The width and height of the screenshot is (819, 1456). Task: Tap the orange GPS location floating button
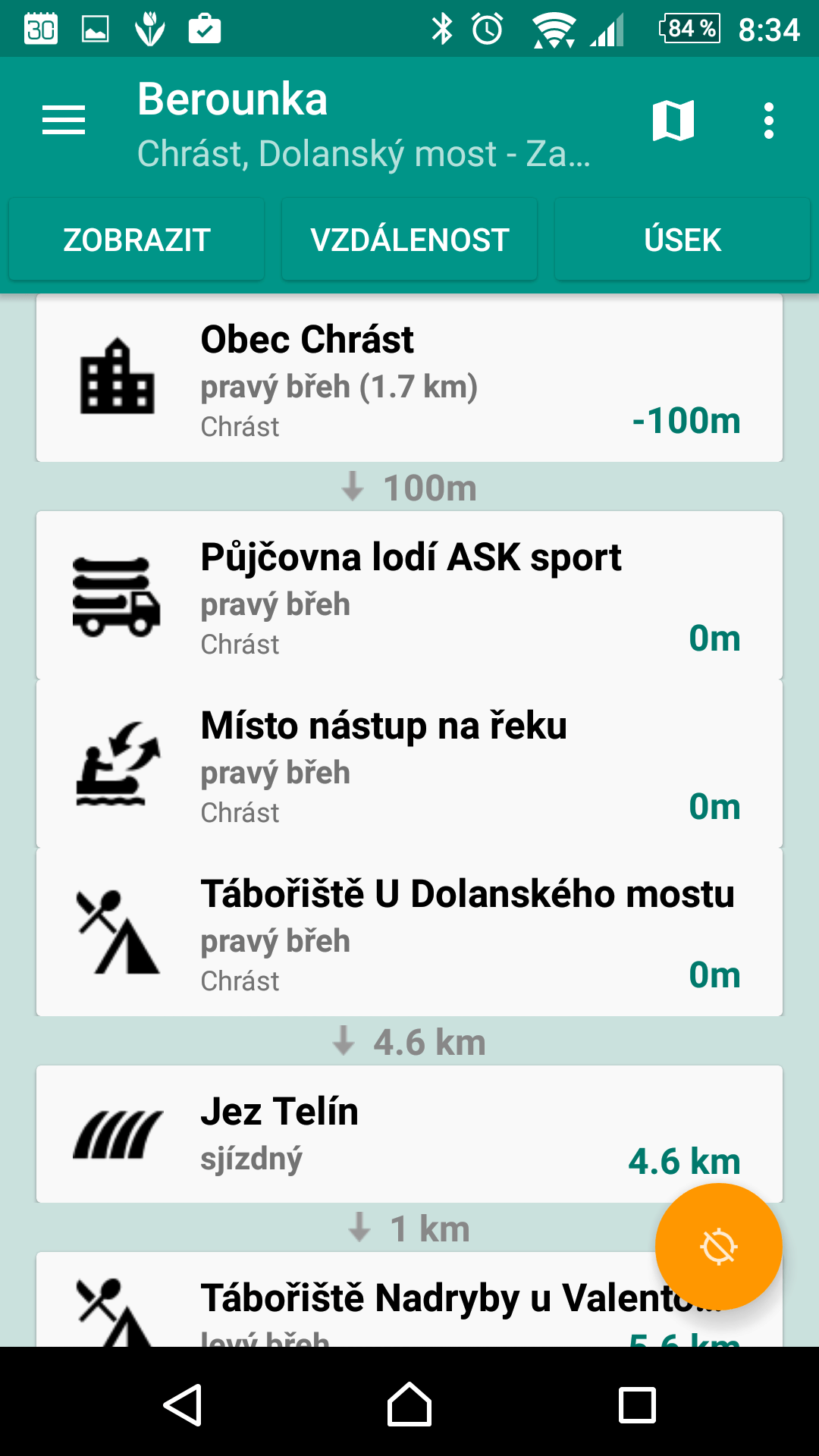tap(718, 1247)
